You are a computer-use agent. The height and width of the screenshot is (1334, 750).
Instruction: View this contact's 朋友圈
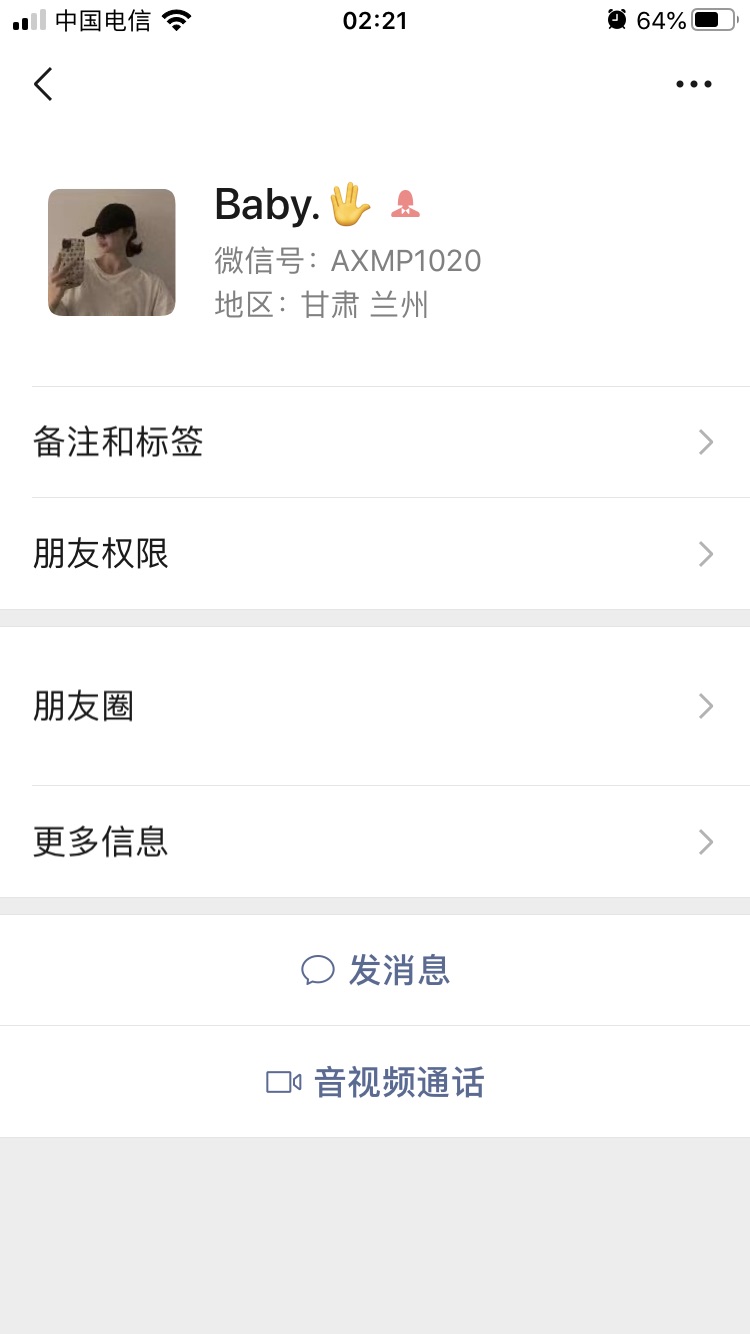pyautogui.click(x=375, y=706)
